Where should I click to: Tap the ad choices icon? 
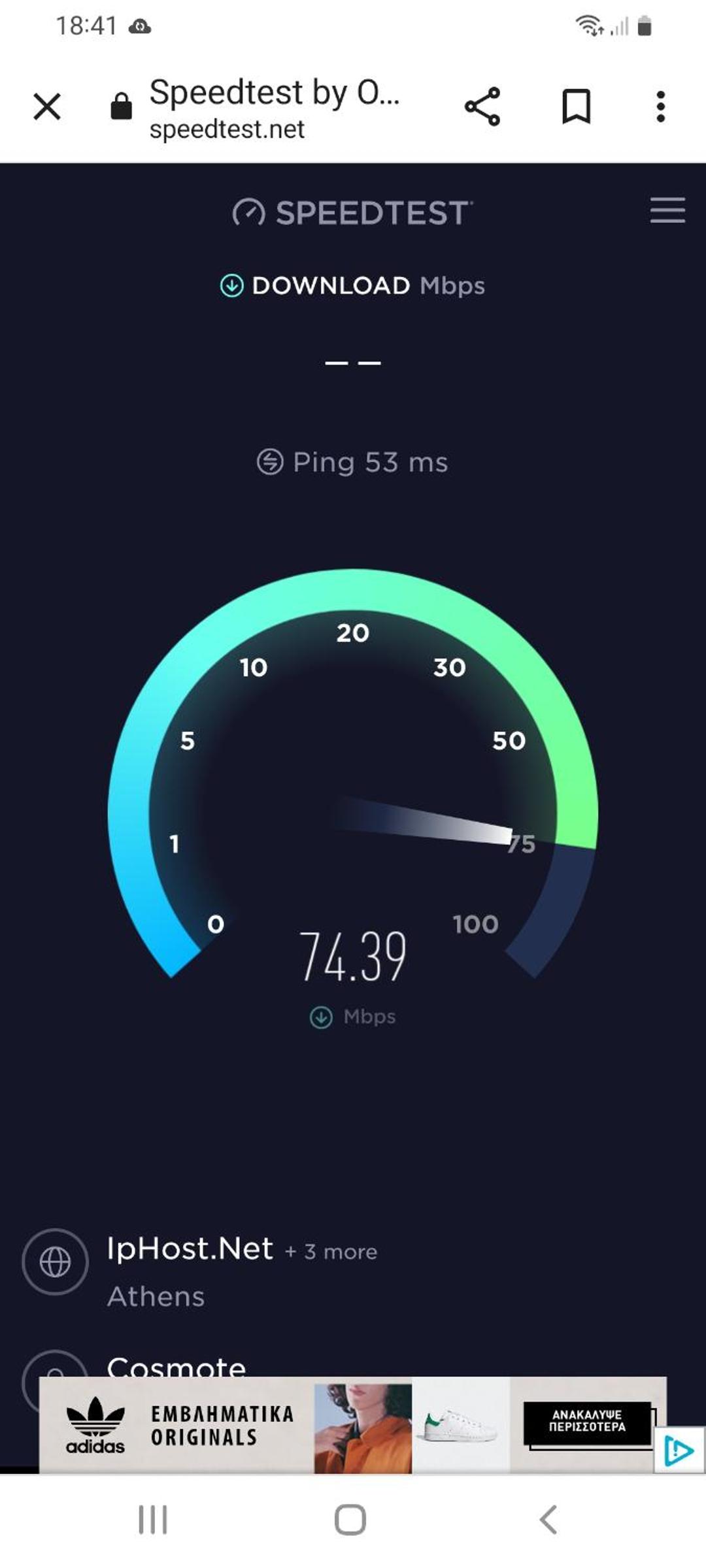pos(679,1451)
